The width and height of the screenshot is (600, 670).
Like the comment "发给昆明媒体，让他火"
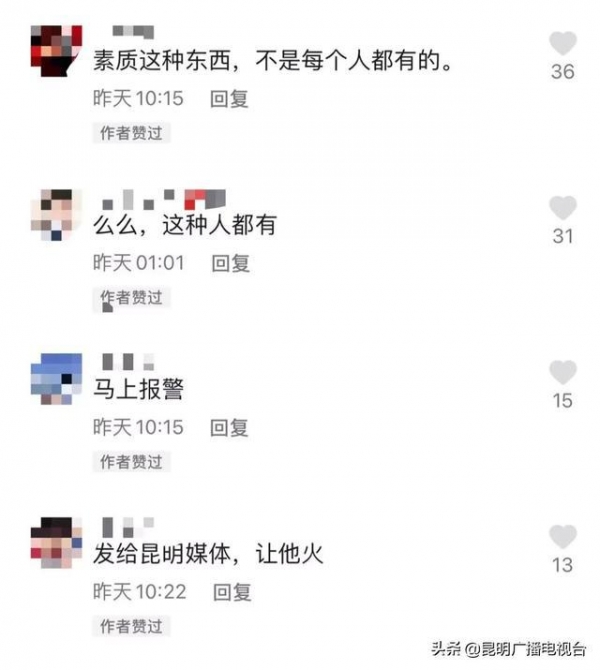(x=563, y=537)
